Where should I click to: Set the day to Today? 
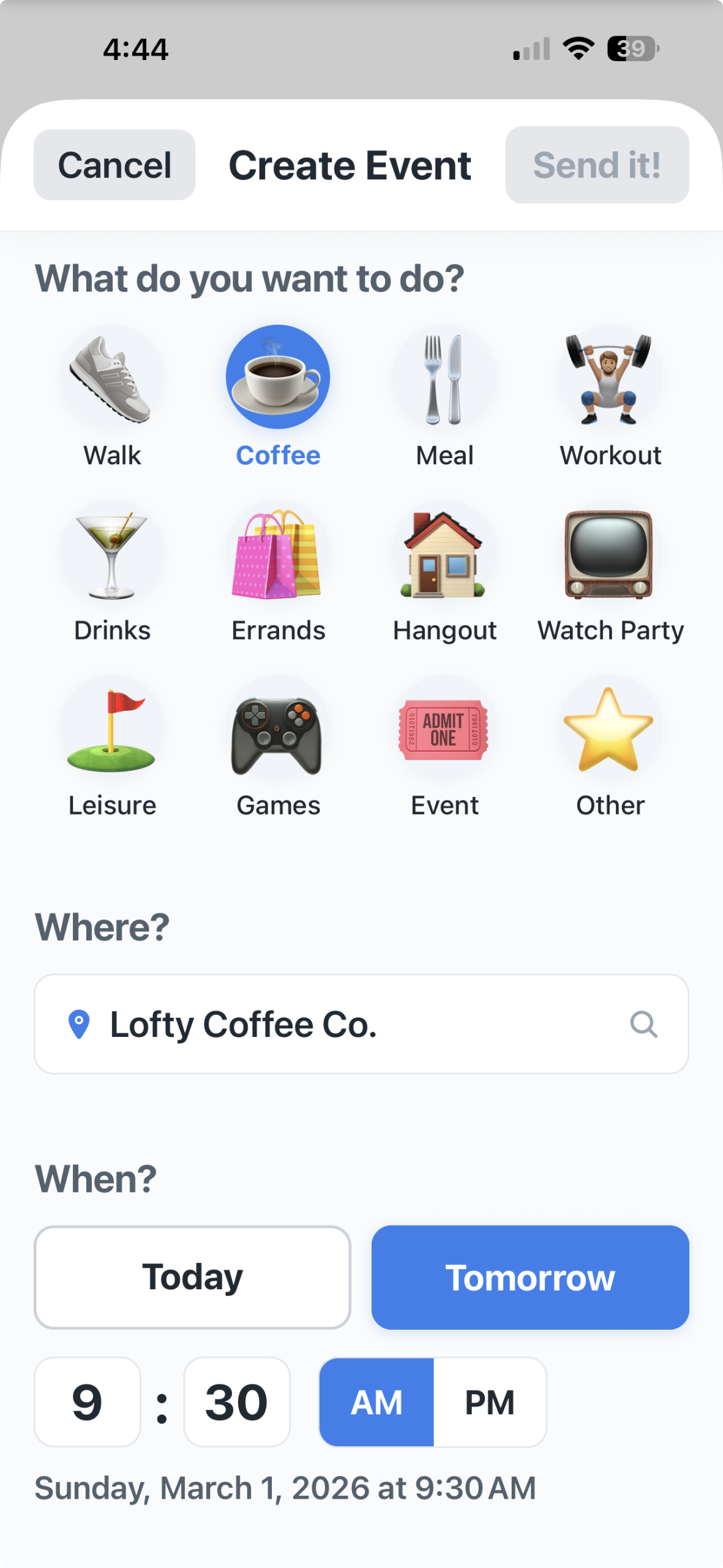pyautogui.click(x=192, y=1277)
